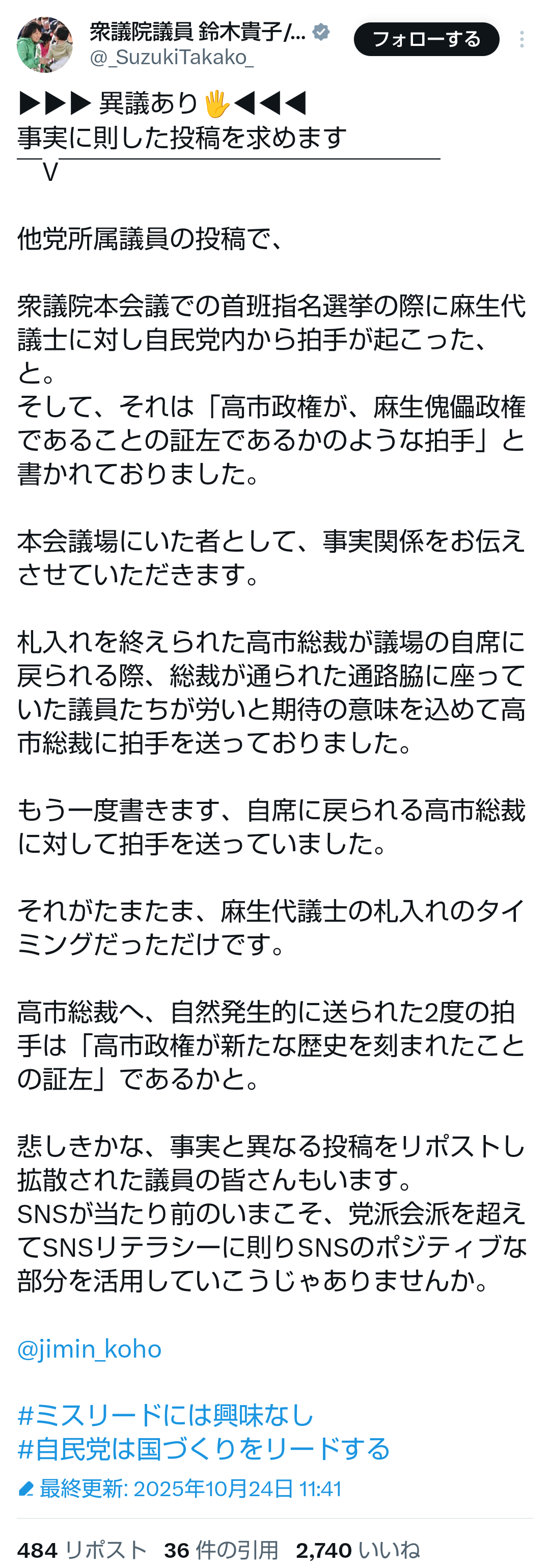The height and width of the screenshot is (1568, 550).
Task: Open hashtag #ミスリードには興味なし
Action: 166,1415
